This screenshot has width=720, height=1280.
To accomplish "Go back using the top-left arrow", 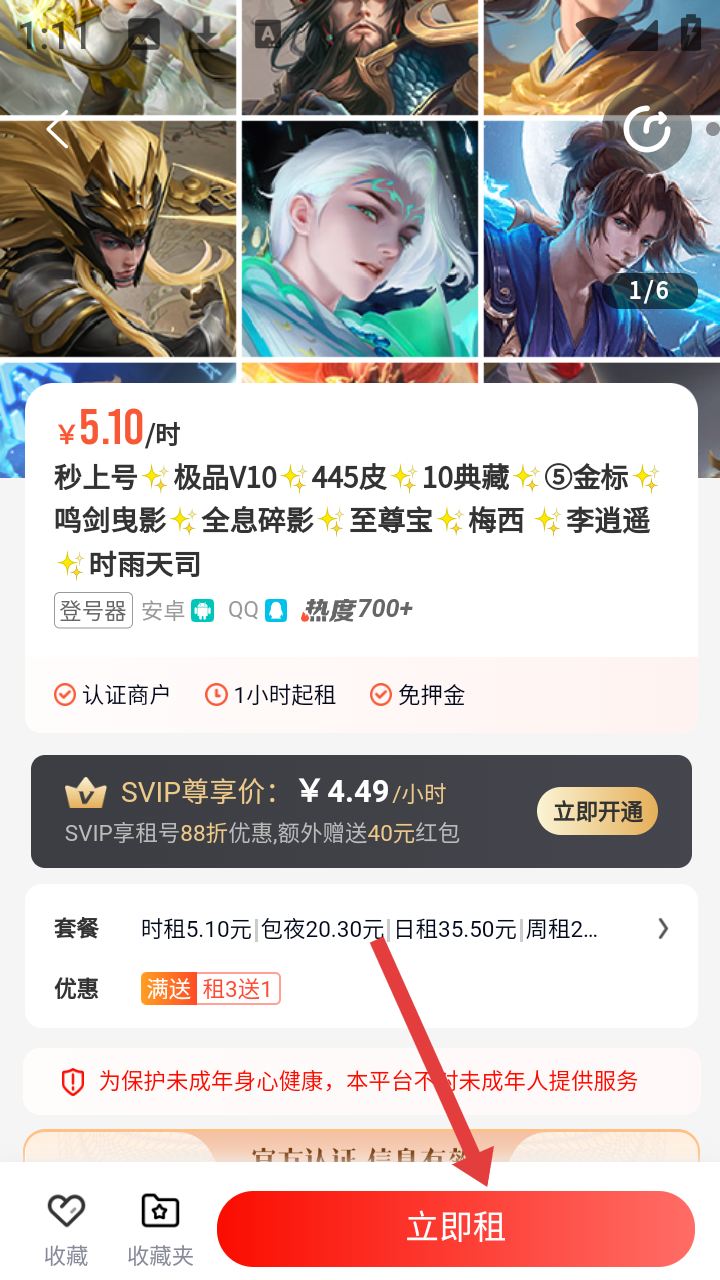I will (x=57, y=130).
